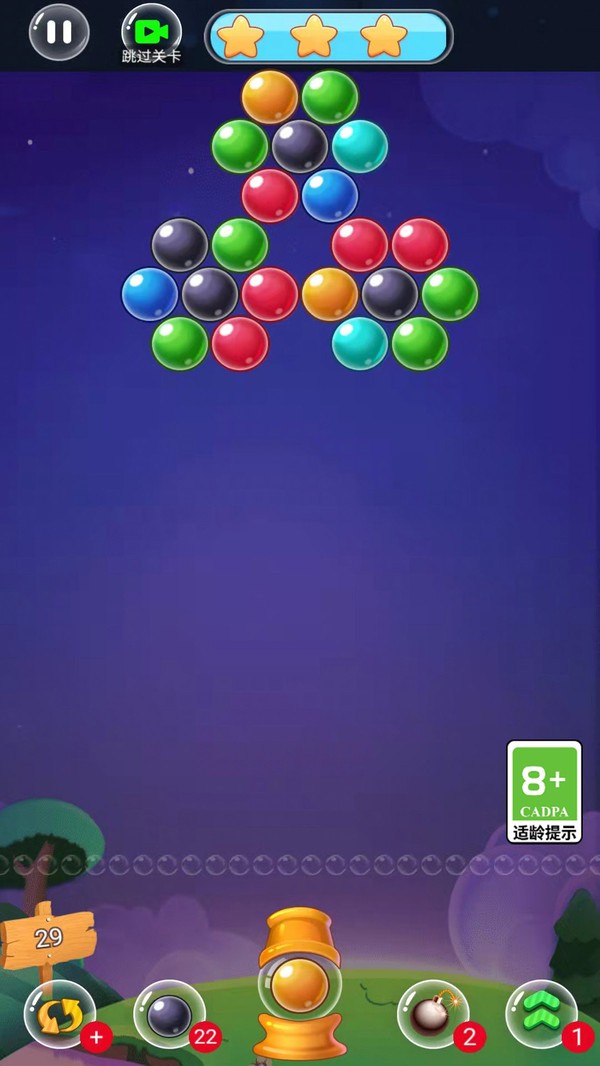This screenshot has height=1066, width=600.
Task: Tap the orange bubble in the cannon
Action: point(299,985)
